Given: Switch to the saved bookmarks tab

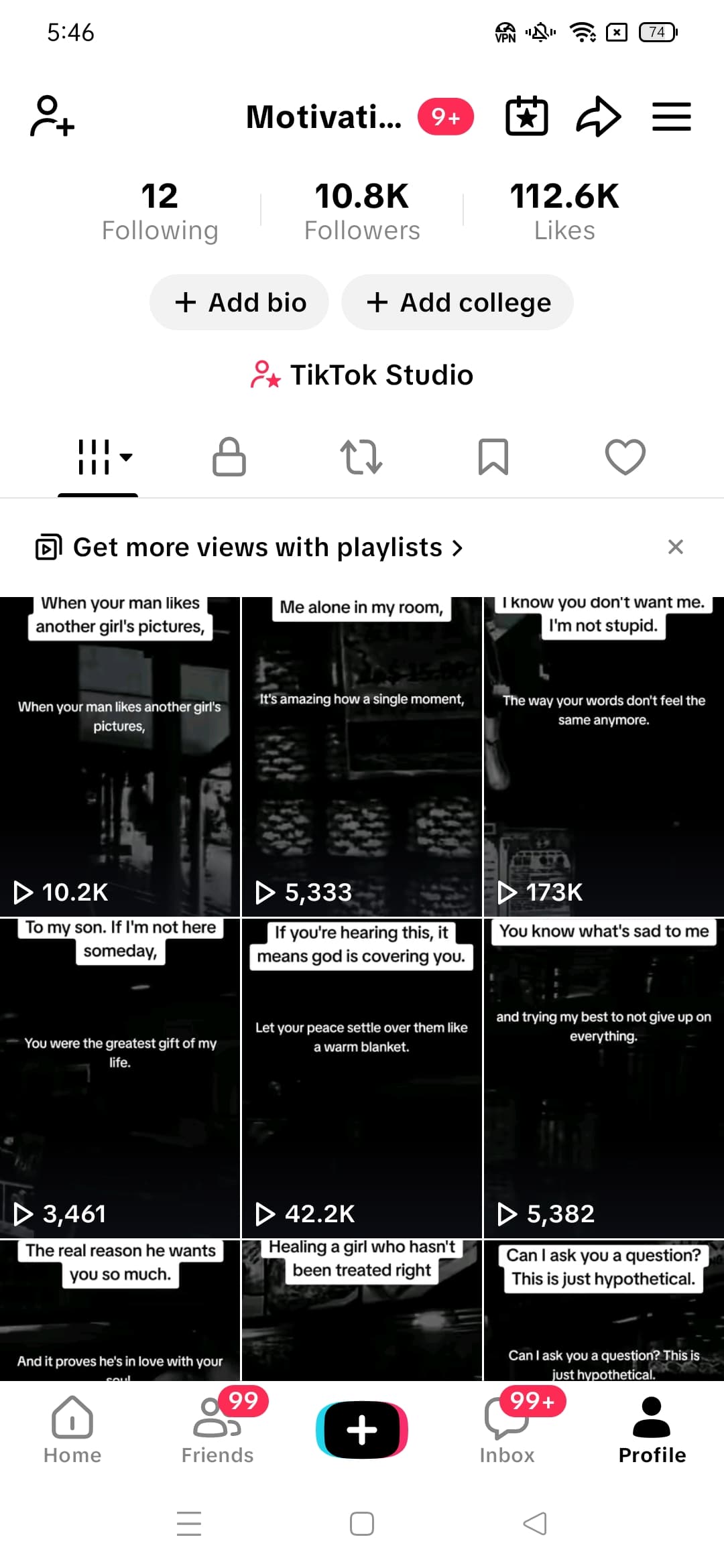Looking at the screenshot, I should tap(493, 457).
